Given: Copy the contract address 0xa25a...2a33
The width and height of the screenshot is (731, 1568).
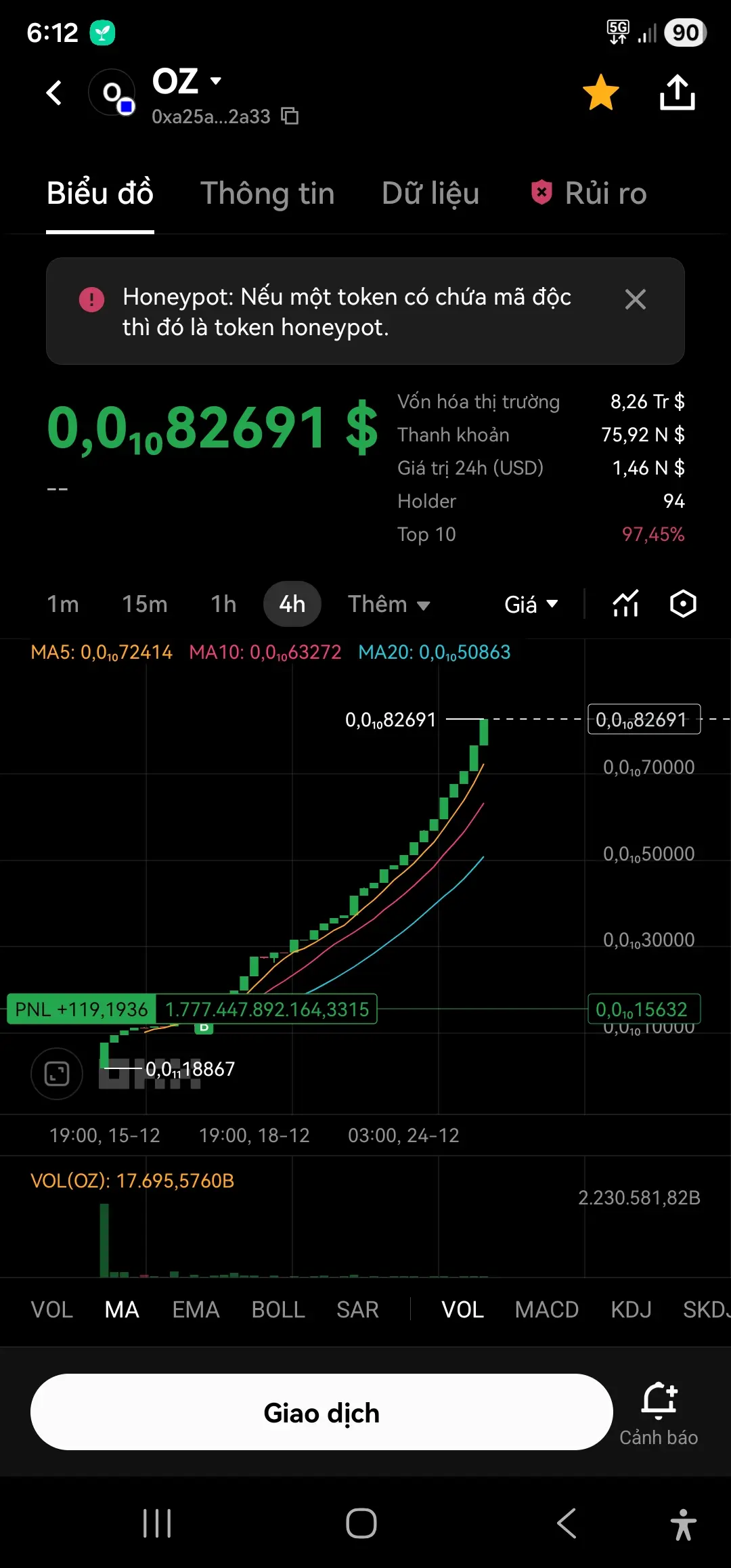Looking at the screenshot, I should coord(290,116).
